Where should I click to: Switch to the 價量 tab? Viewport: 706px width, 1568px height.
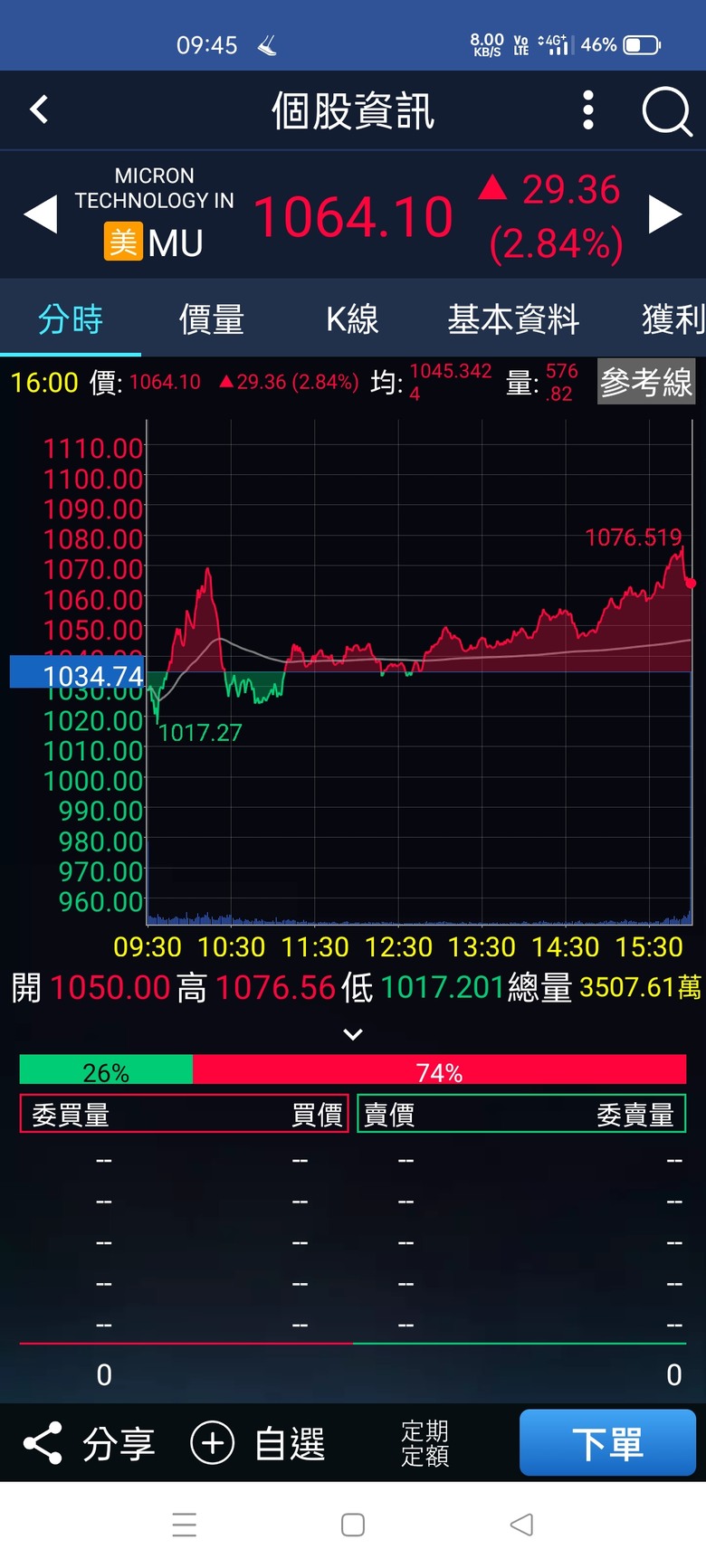(212, 319)
